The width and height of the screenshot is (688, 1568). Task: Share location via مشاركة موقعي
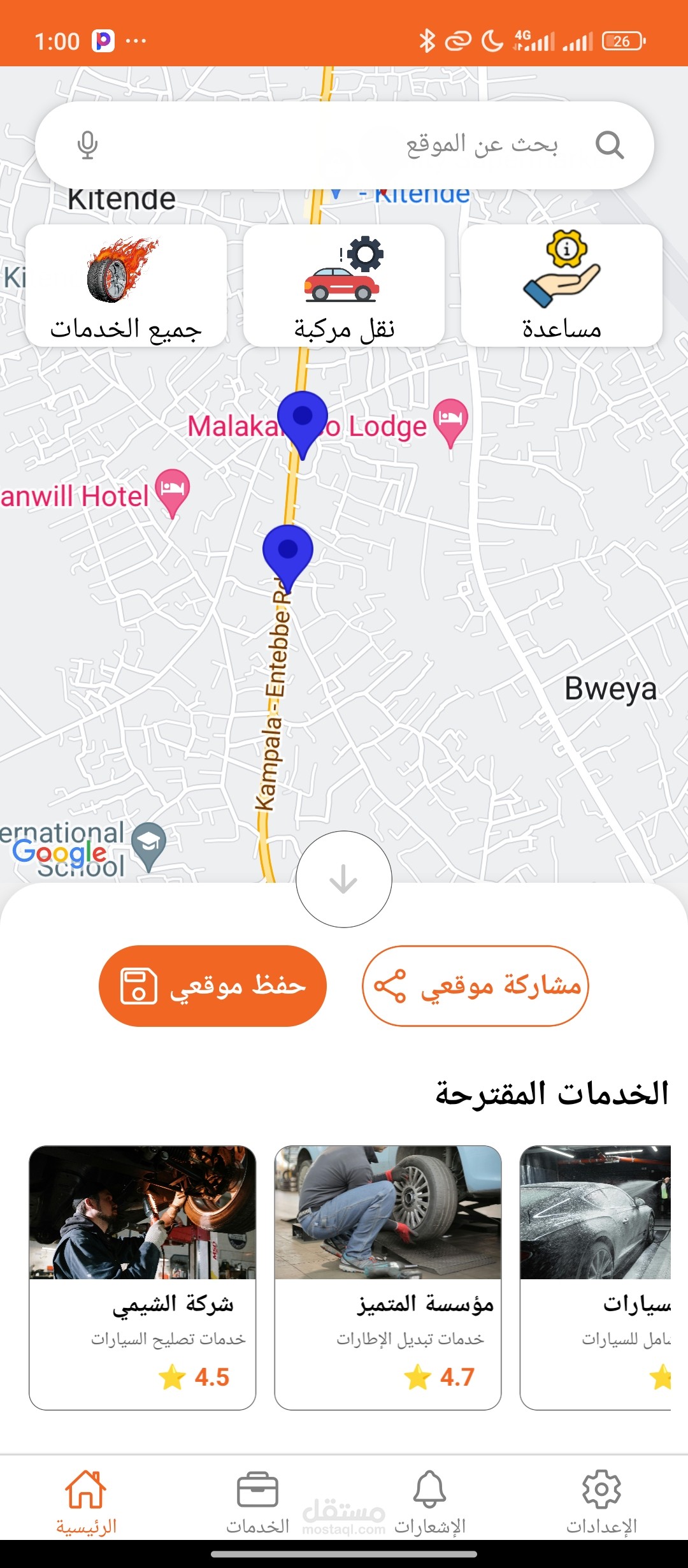[475, 985]
